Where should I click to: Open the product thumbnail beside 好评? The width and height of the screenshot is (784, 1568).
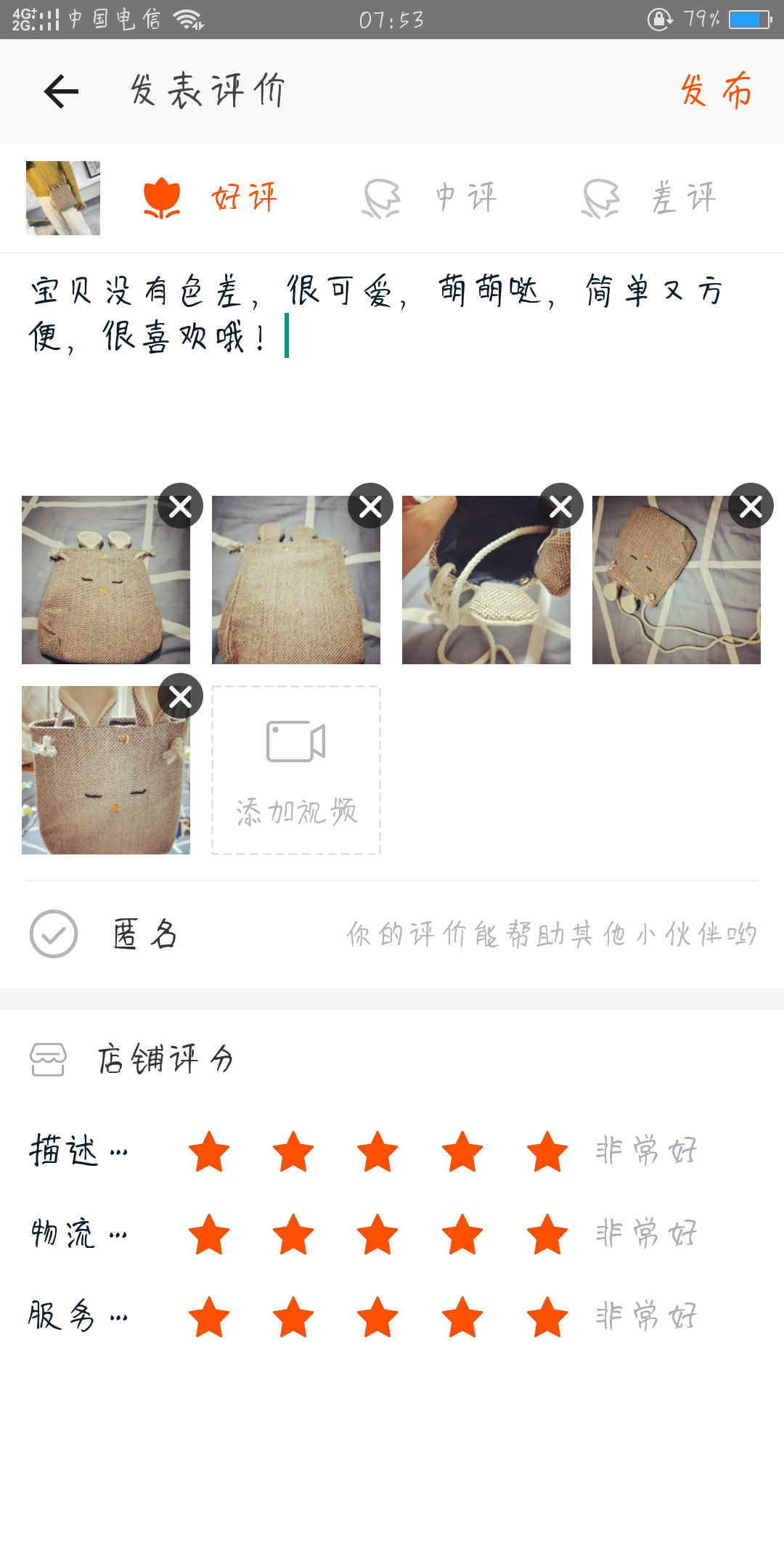pyautogui.click(x=63, y=198)
